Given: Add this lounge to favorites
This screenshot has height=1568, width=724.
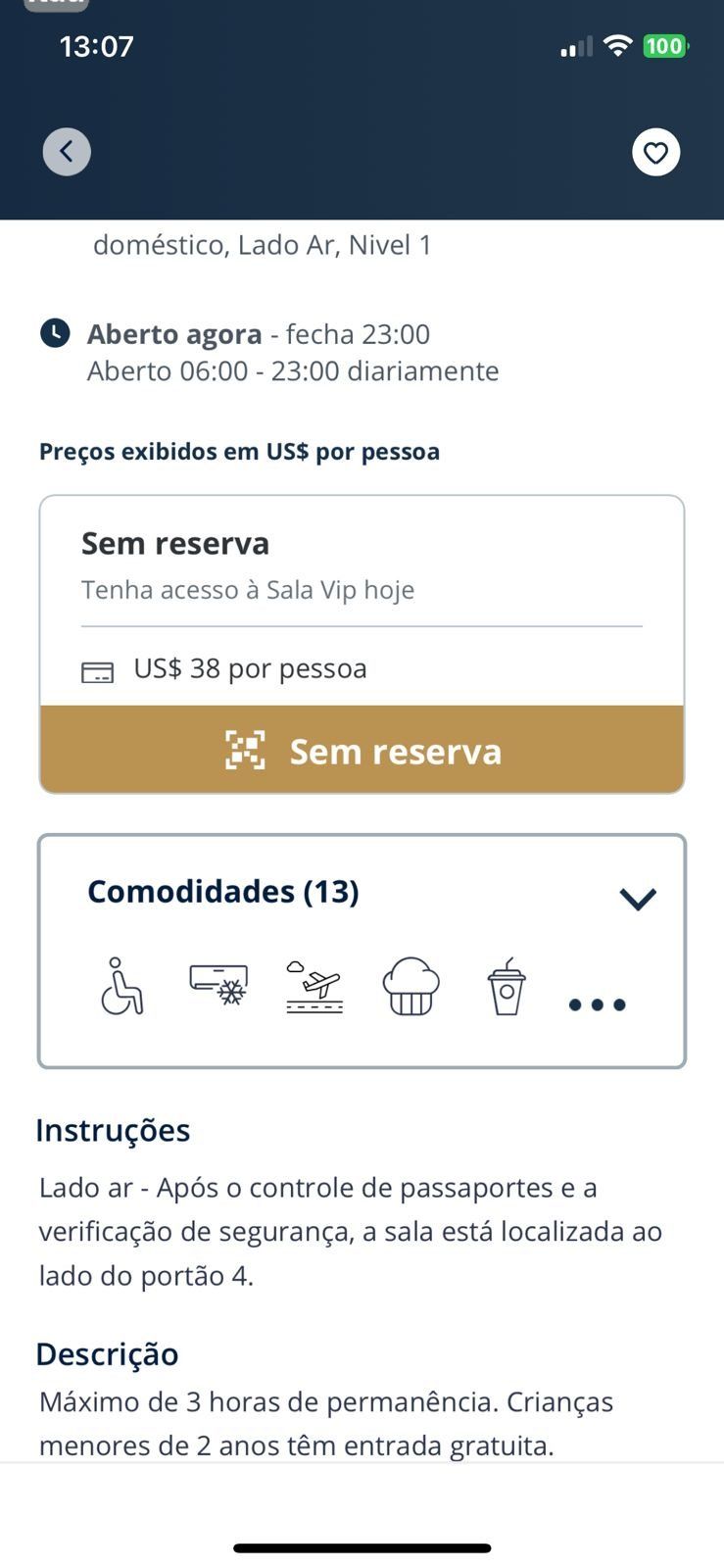Looking at the screenshot, I should [655, 152].
